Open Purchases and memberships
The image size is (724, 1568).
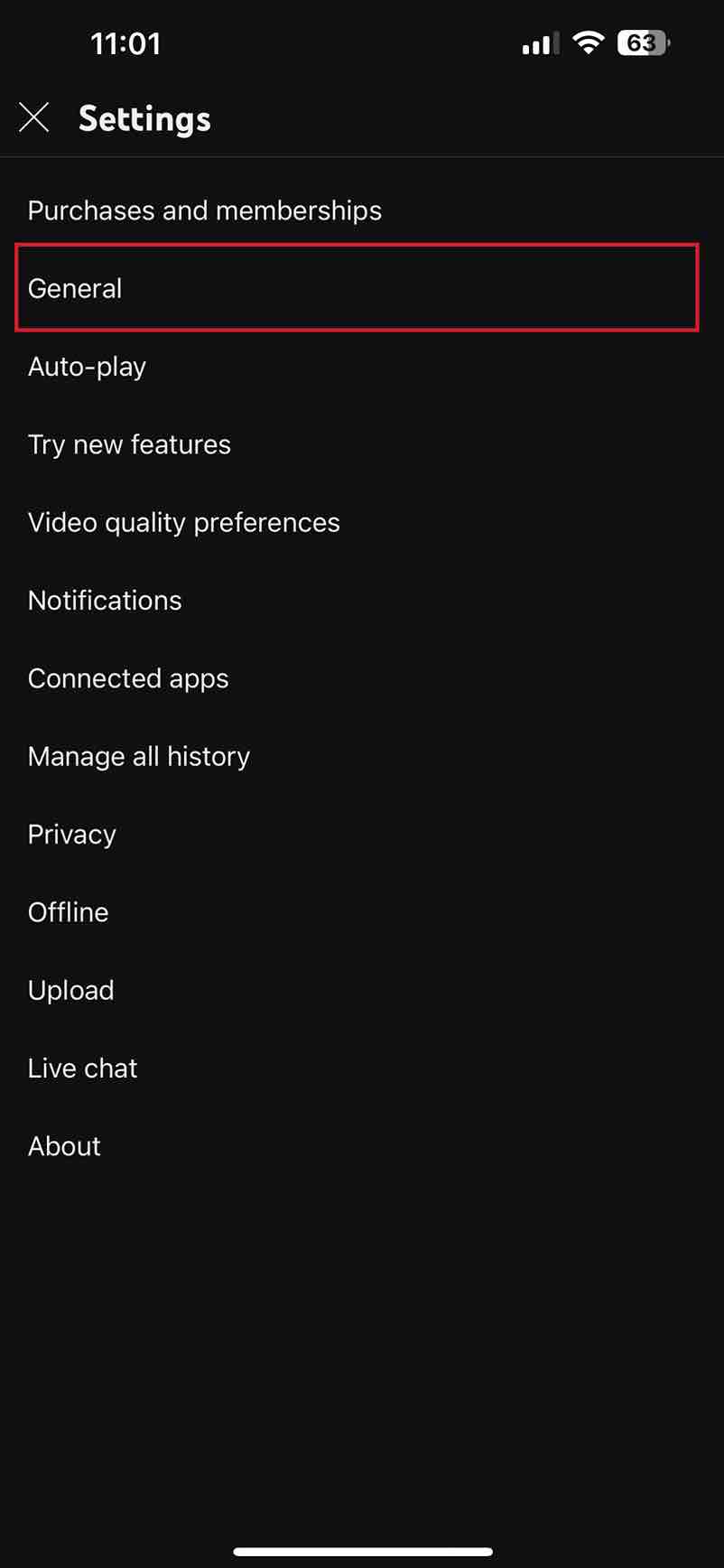coord(362,210)
